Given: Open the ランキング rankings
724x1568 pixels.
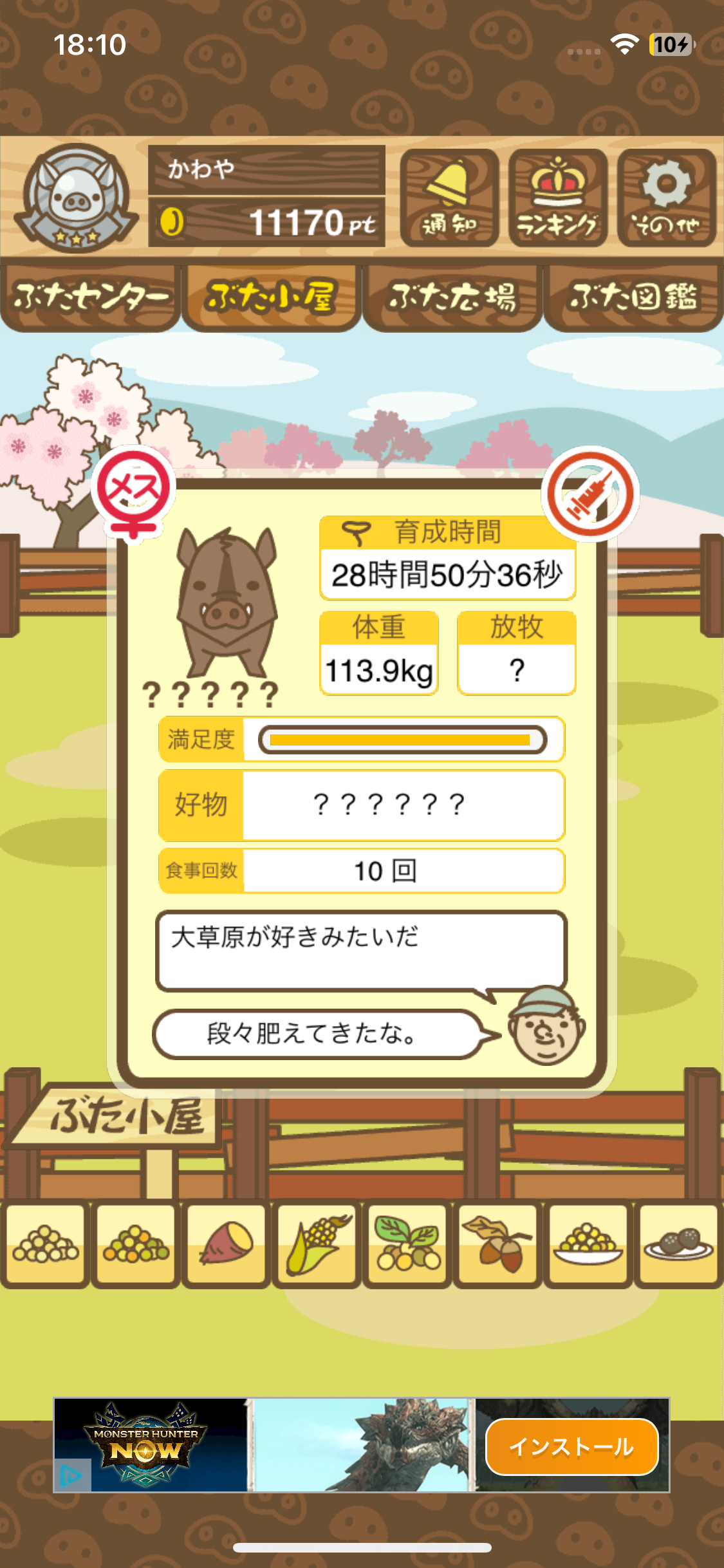Looking at the screenshot, I should [x=558, y=198].
